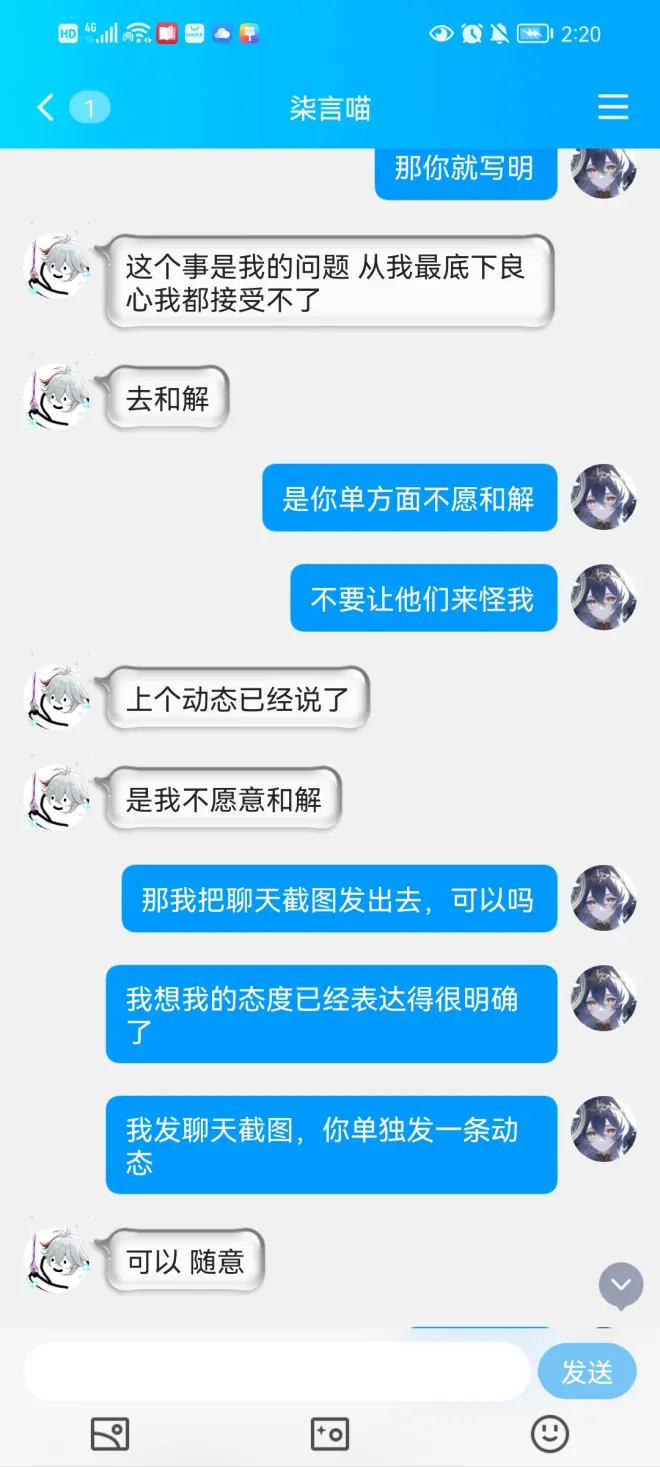Open the image picker icon
Screen dimensions: 660x1467
(110, 1434)
